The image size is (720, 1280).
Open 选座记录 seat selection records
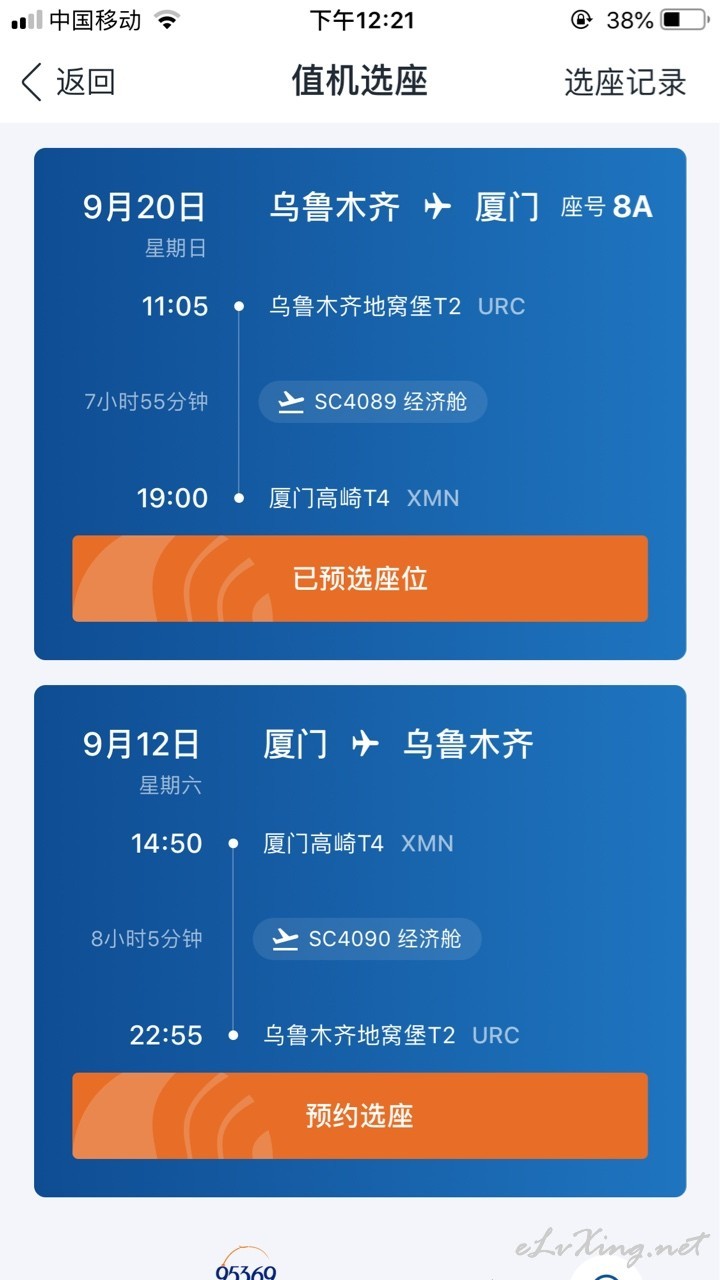coord(625,82)
